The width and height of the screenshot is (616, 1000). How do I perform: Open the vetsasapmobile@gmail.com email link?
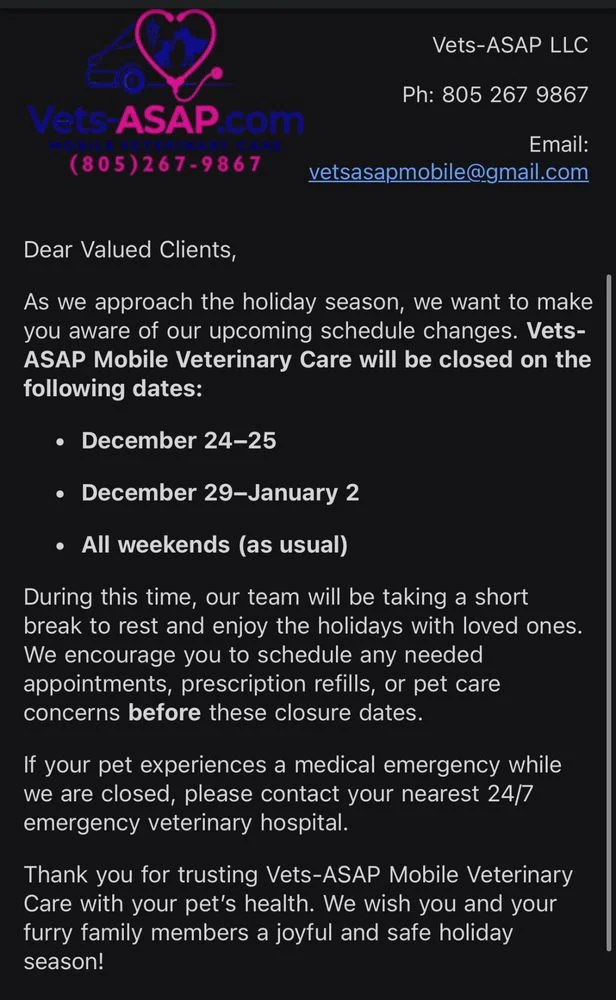(448, 172)
